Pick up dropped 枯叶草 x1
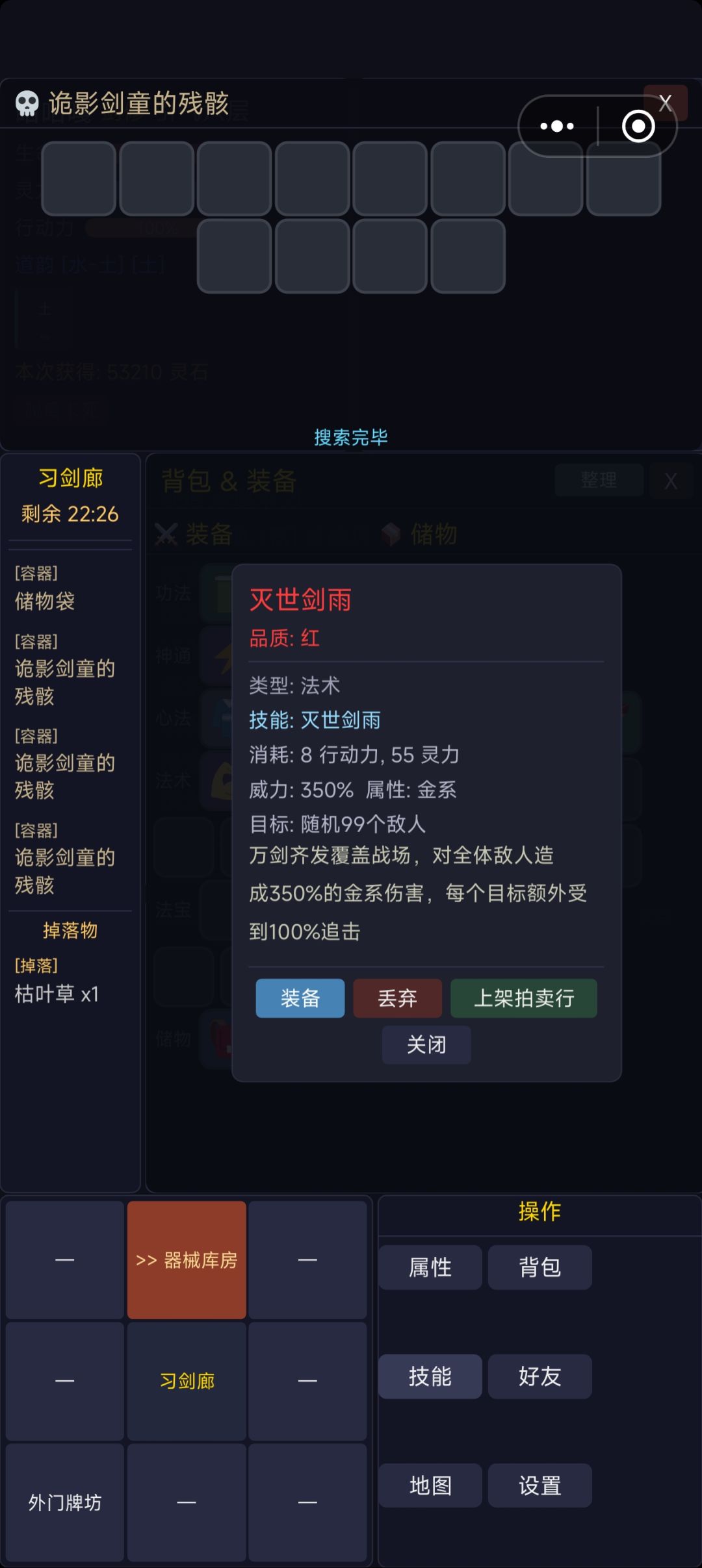 click(57, 981)
